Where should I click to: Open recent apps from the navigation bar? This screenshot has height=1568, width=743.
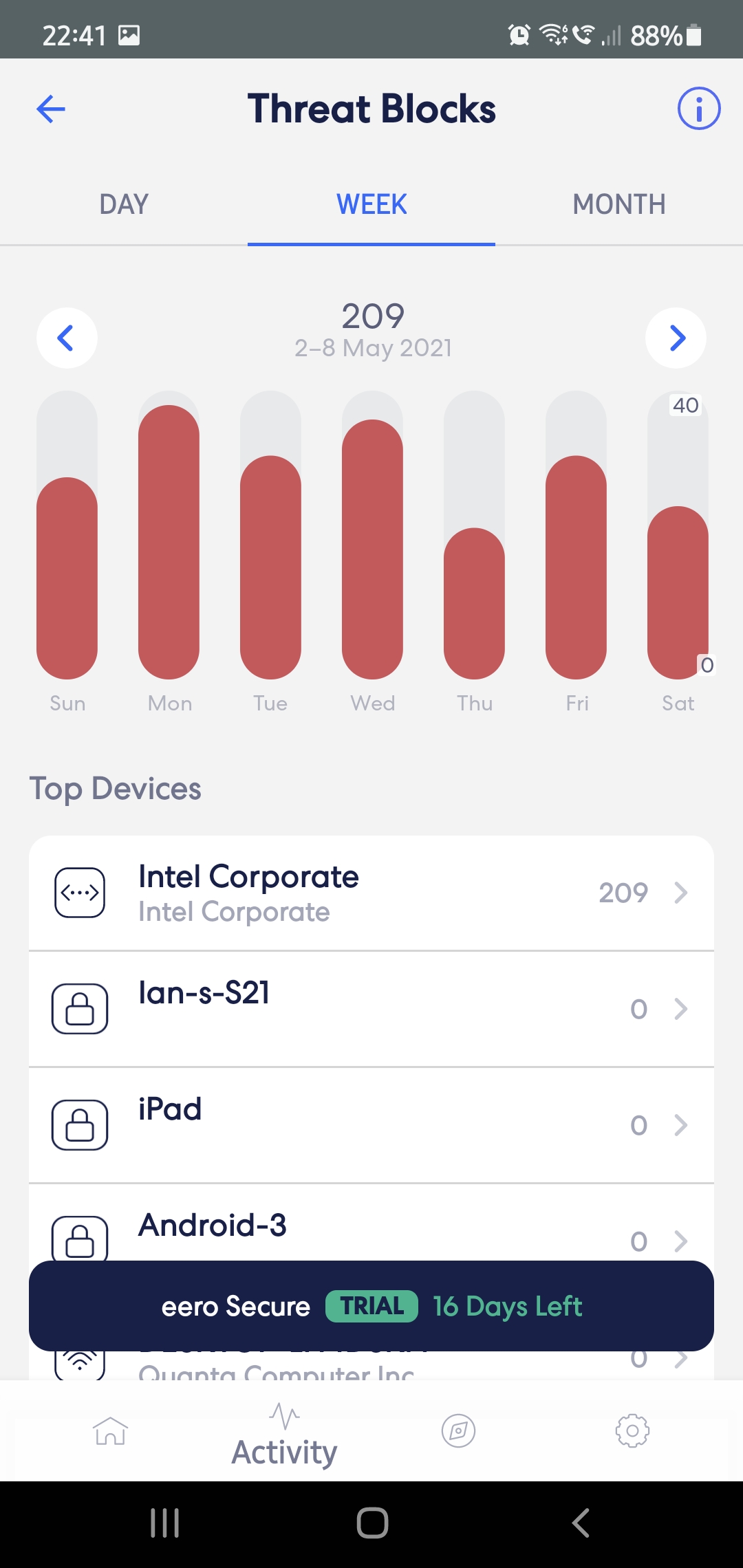pyautogui.click(x=165, y=1523)
